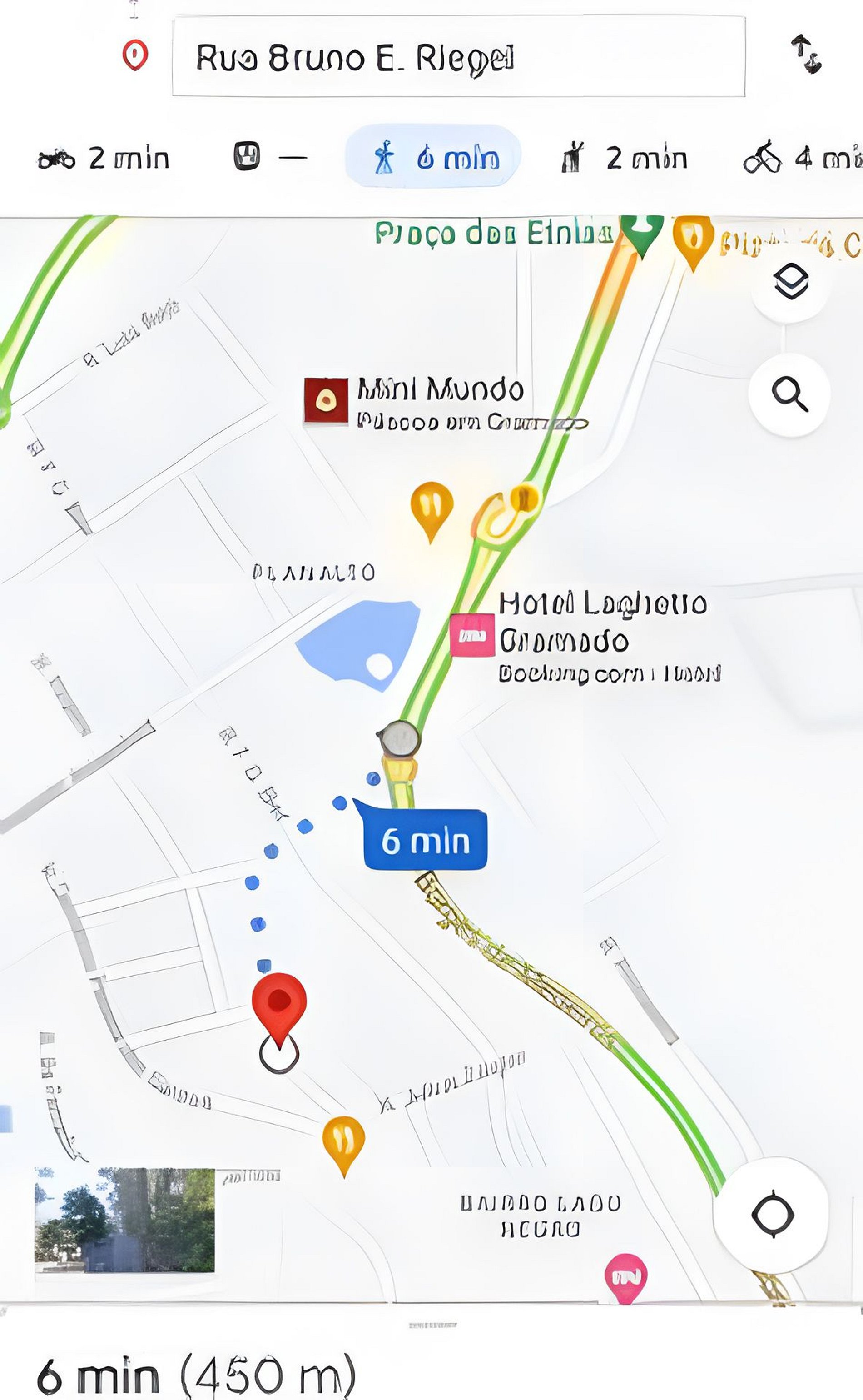Expand the bottom sheet handle
Image resolution: width=863 pixels, height=1400 pixels.
pyautogui.click(x=432, y=1325)
